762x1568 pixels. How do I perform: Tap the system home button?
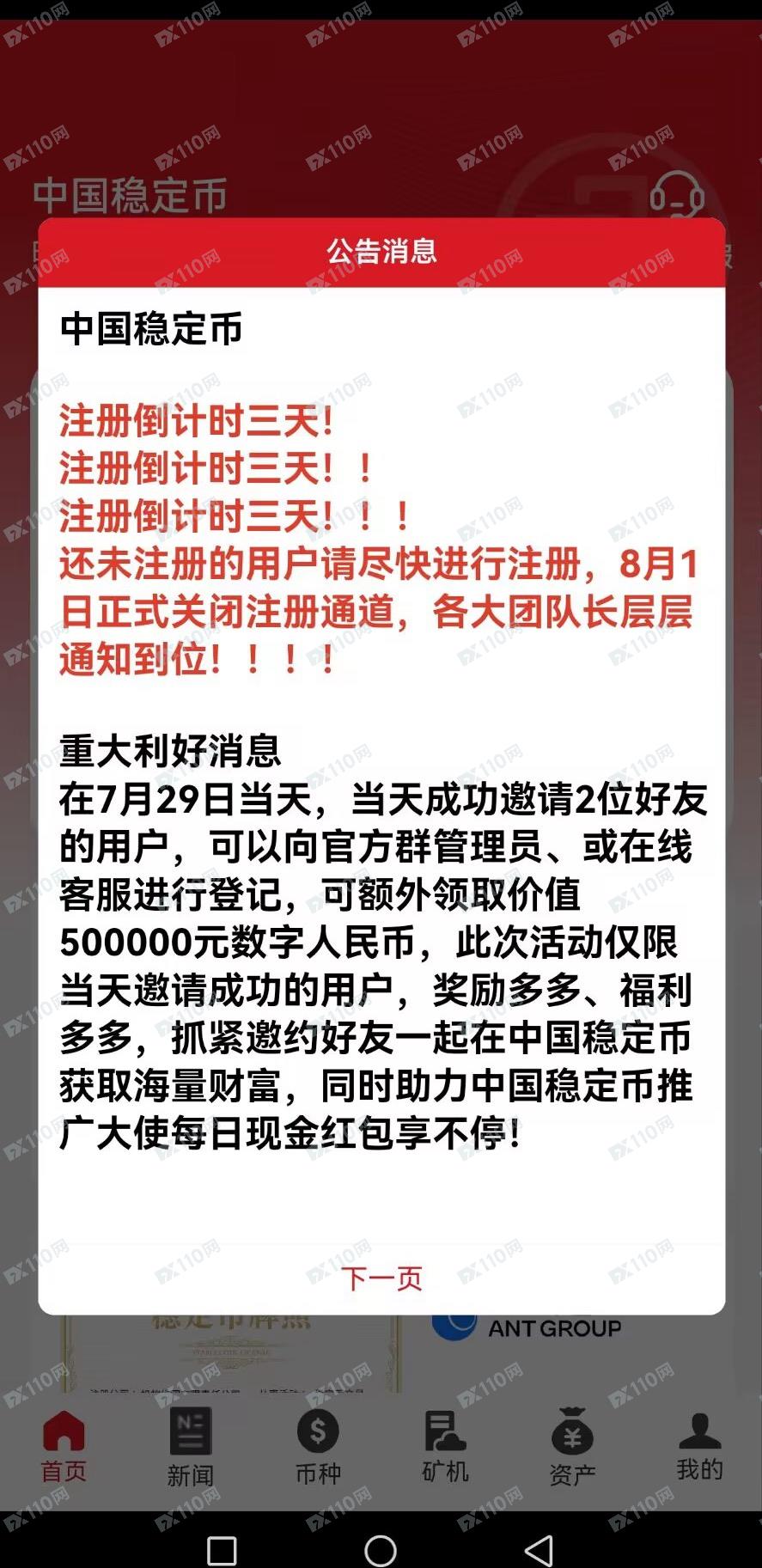pos(381,1550)
